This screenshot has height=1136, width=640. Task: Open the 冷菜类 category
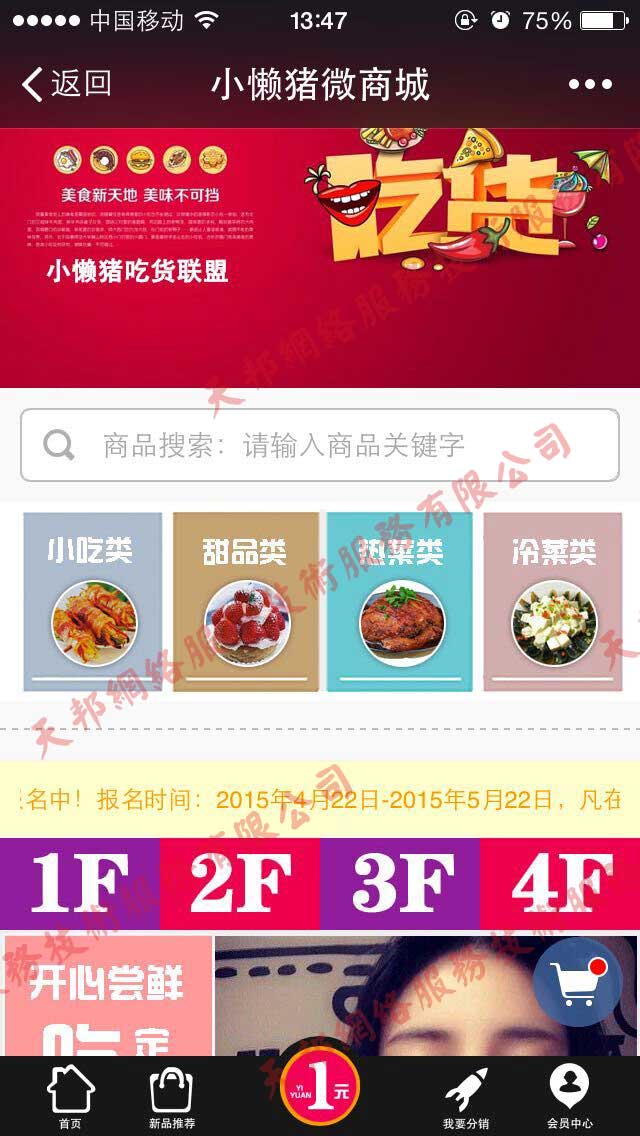point(553,602)
